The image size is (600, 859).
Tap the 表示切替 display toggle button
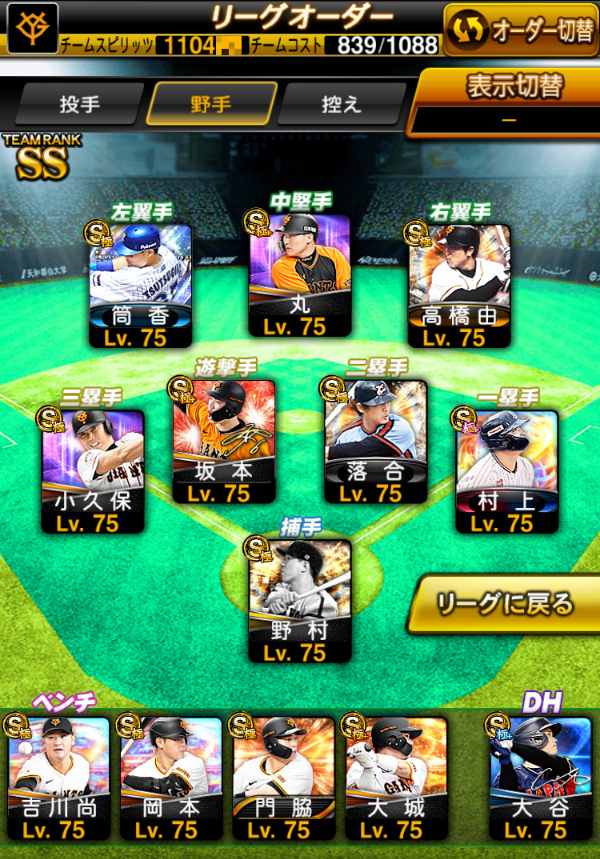pyautogui.click(x=508, y=98)
